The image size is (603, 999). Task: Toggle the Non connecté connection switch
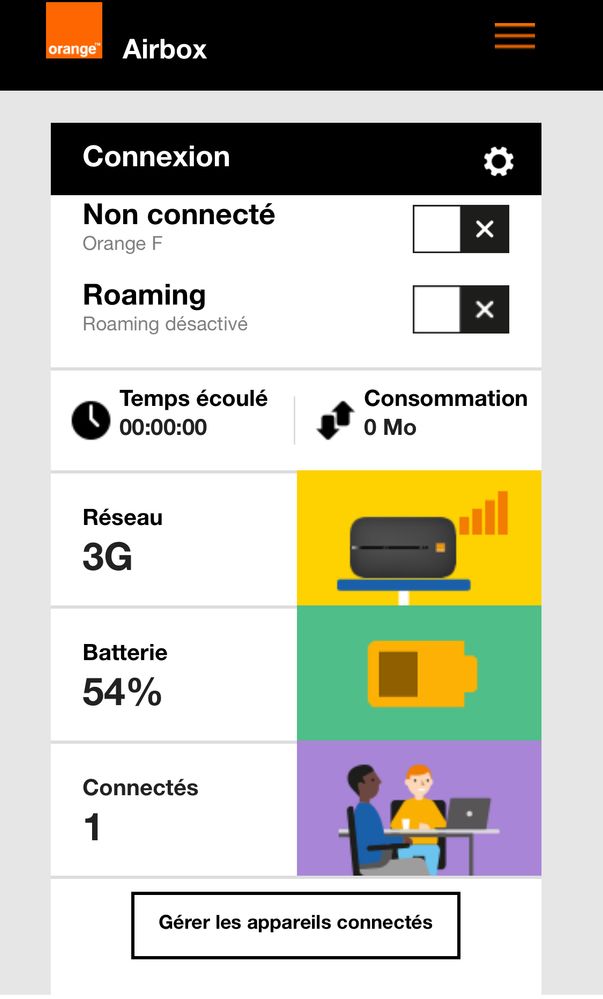(x=461, y=229)
